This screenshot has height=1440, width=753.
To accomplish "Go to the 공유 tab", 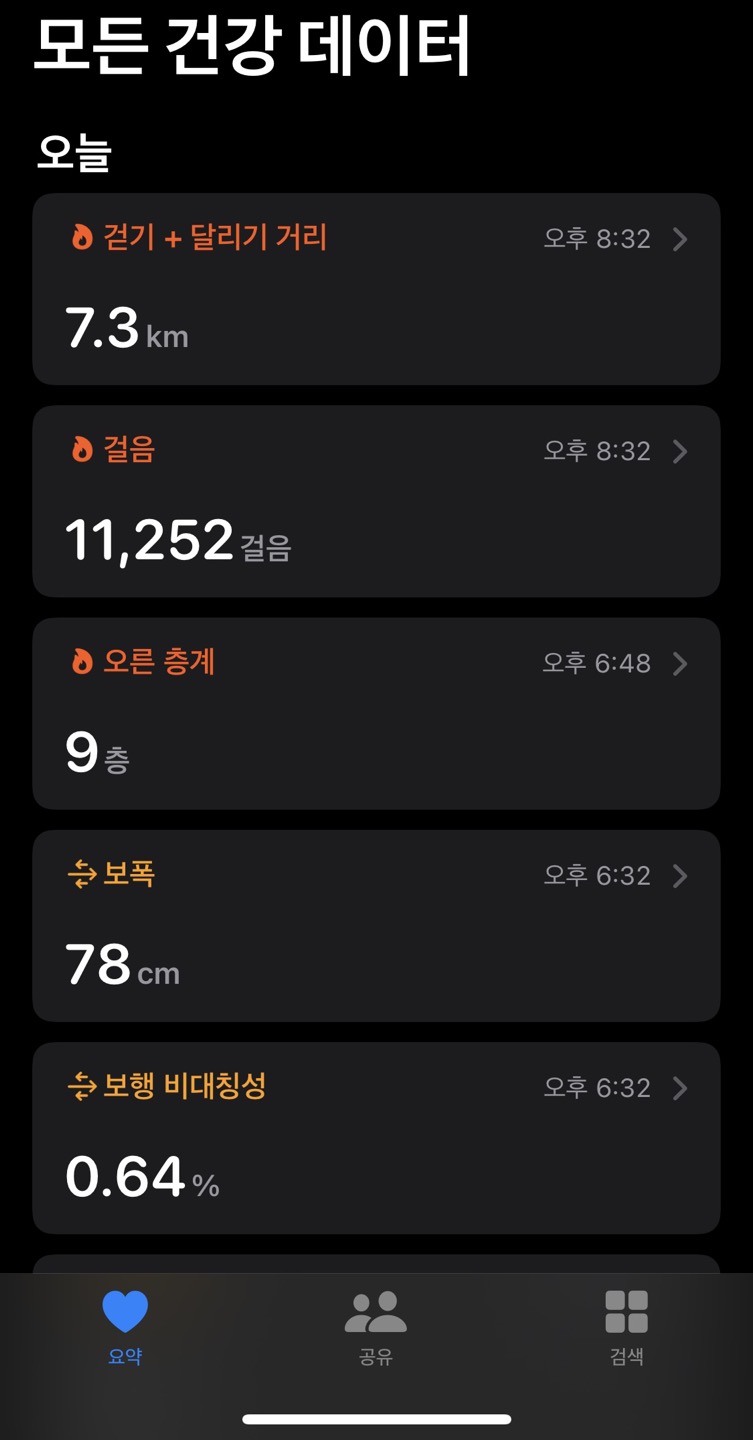I will [376, 1327].
